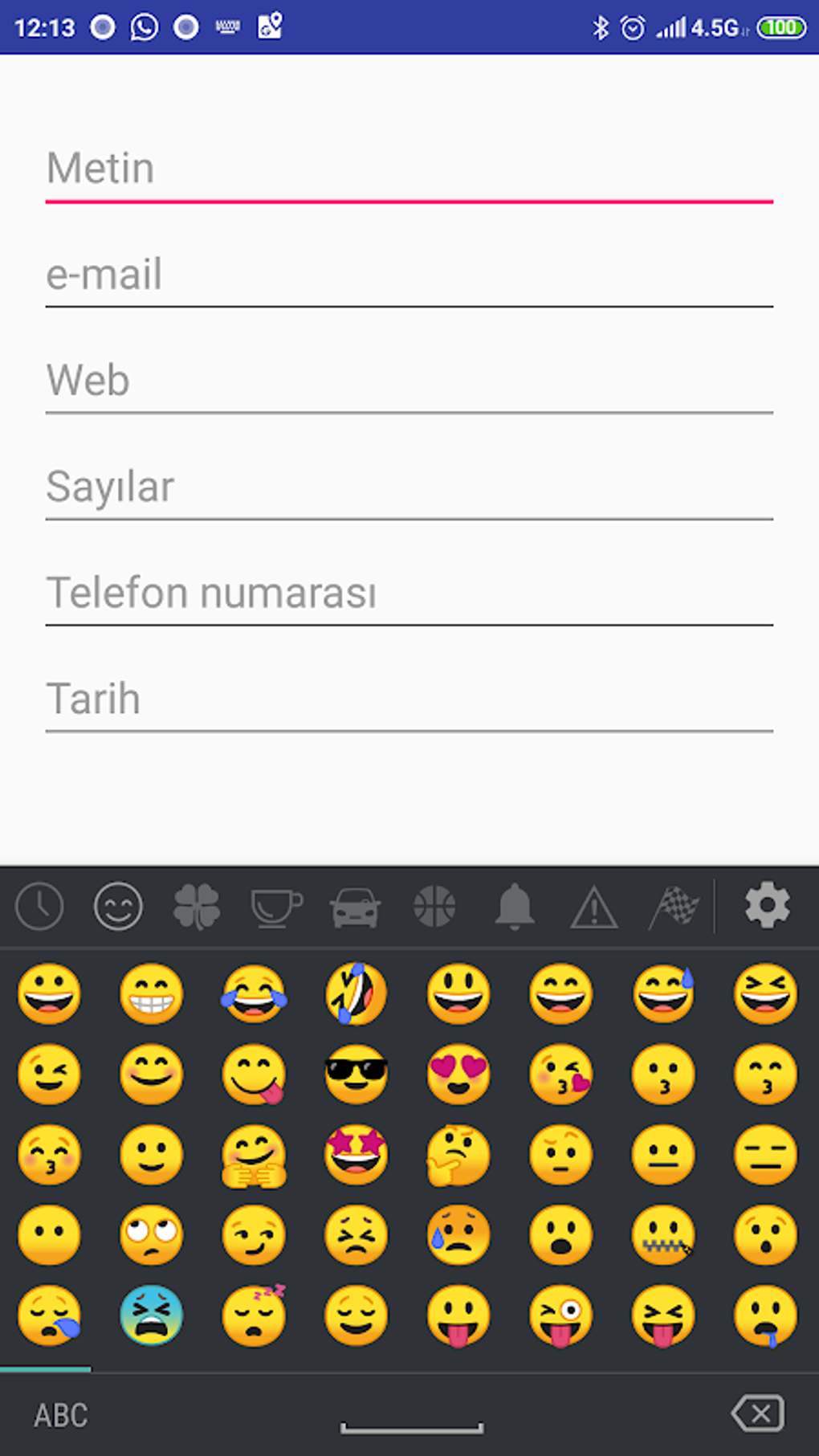The width and height of the screenshot is (819, 1456).
Task: Hit the backspace delete key
Action: (758, 1413)
